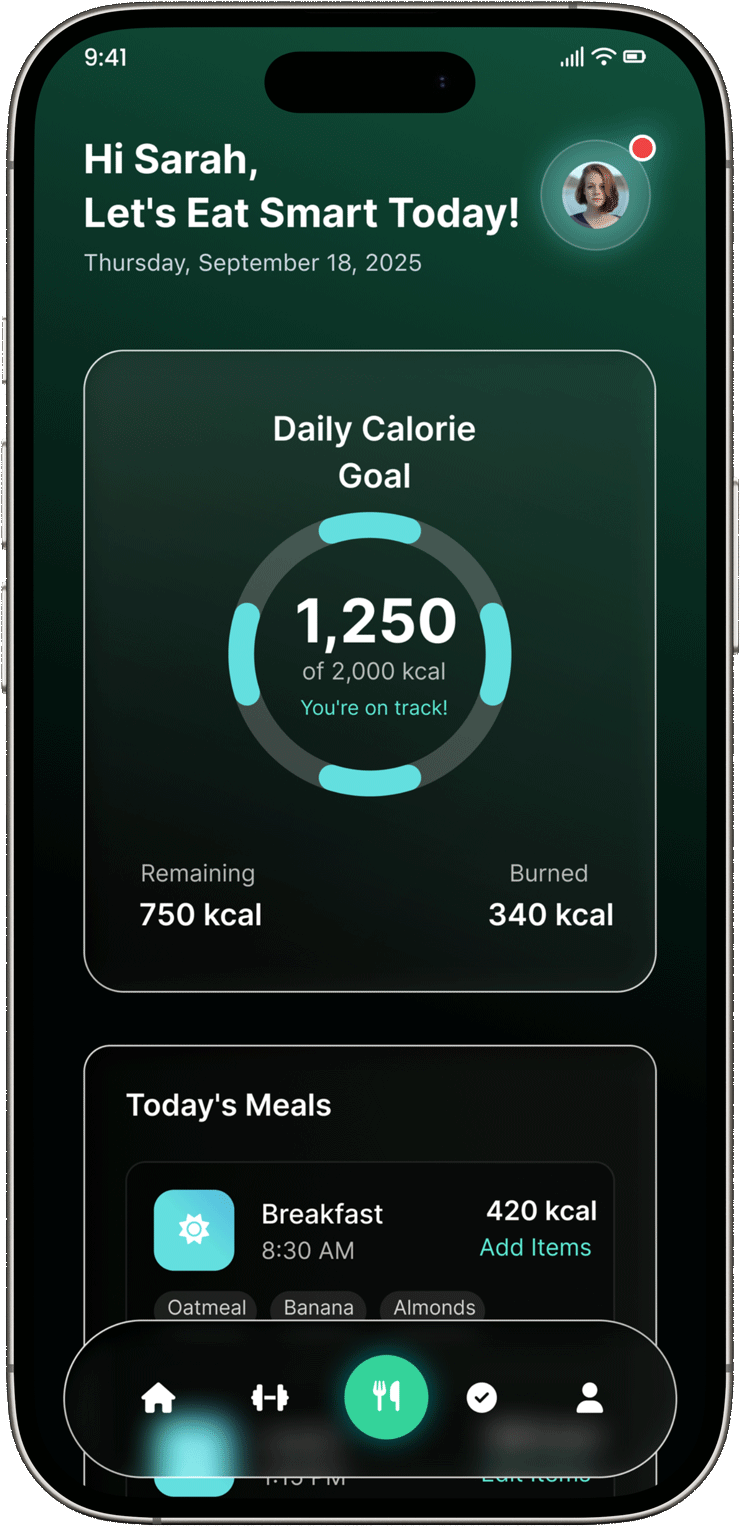Go to the Home tab
The width and height of the screenshot is (740, 1526).
pos(159,1397)
